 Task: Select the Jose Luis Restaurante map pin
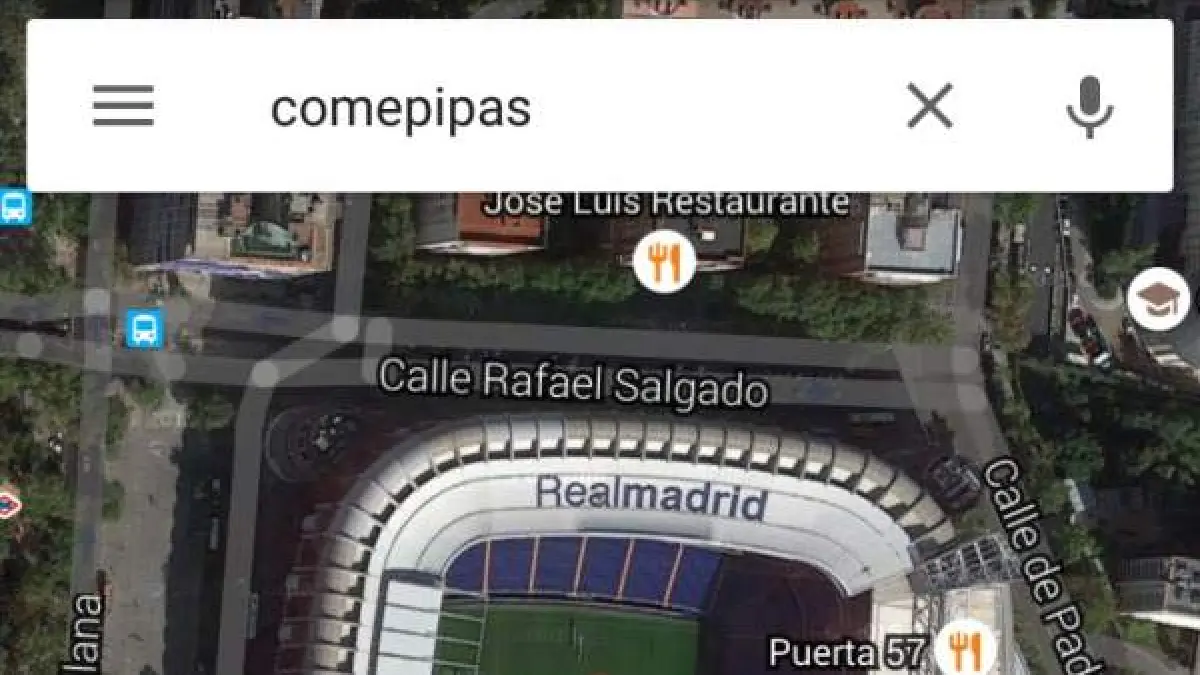[664, 263]
